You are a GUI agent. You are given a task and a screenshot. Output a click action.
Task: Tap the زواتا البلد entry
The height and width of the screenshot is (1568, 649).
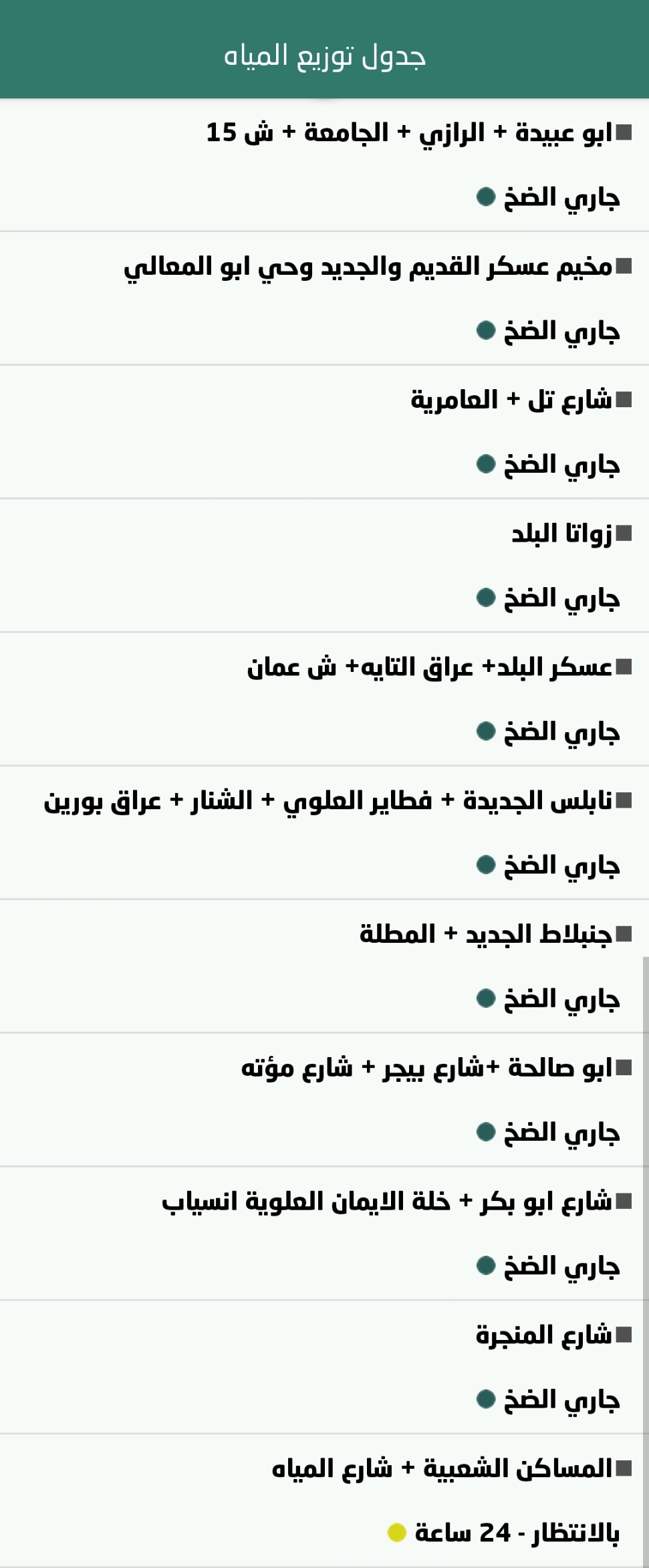coord(561,534)
